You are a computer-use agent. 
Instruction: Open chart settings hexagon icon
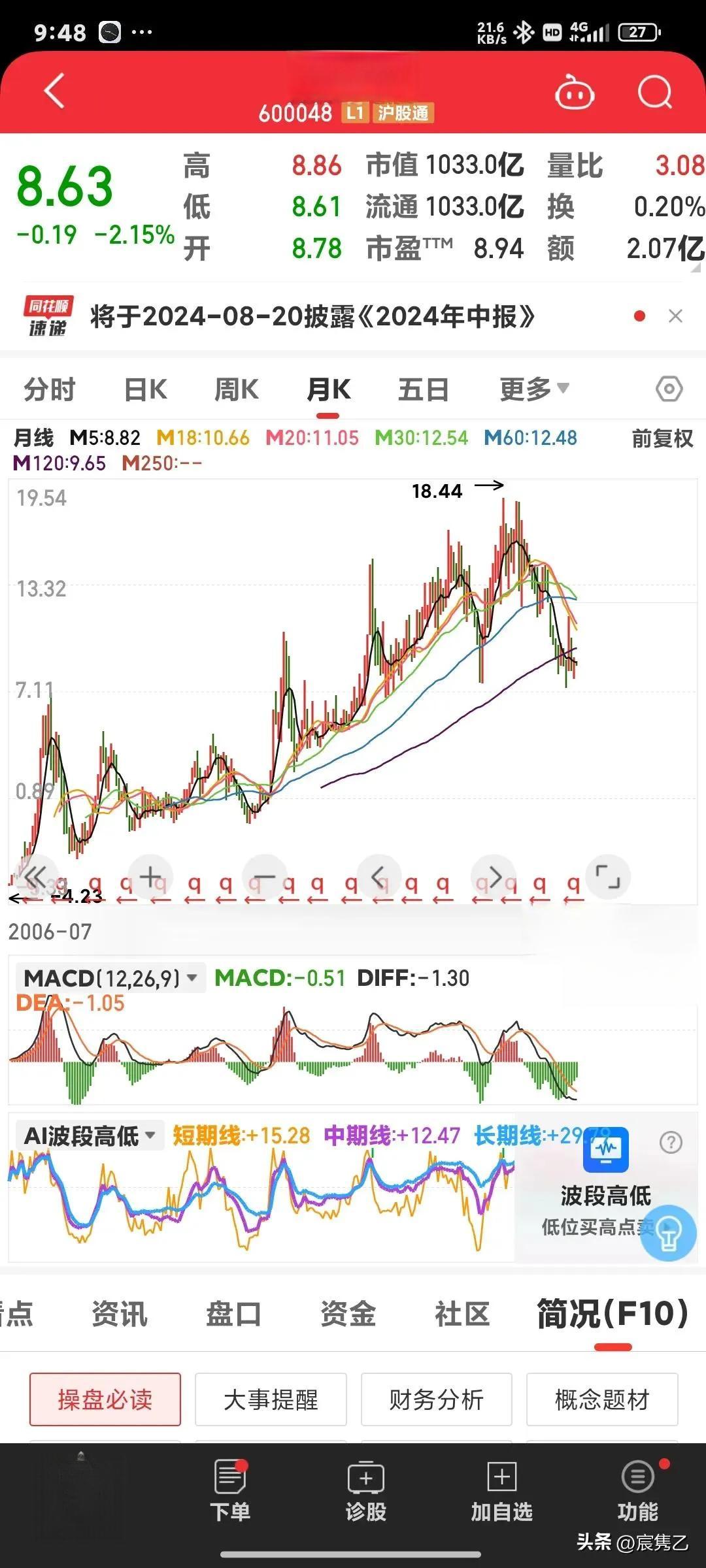[669, 389]
